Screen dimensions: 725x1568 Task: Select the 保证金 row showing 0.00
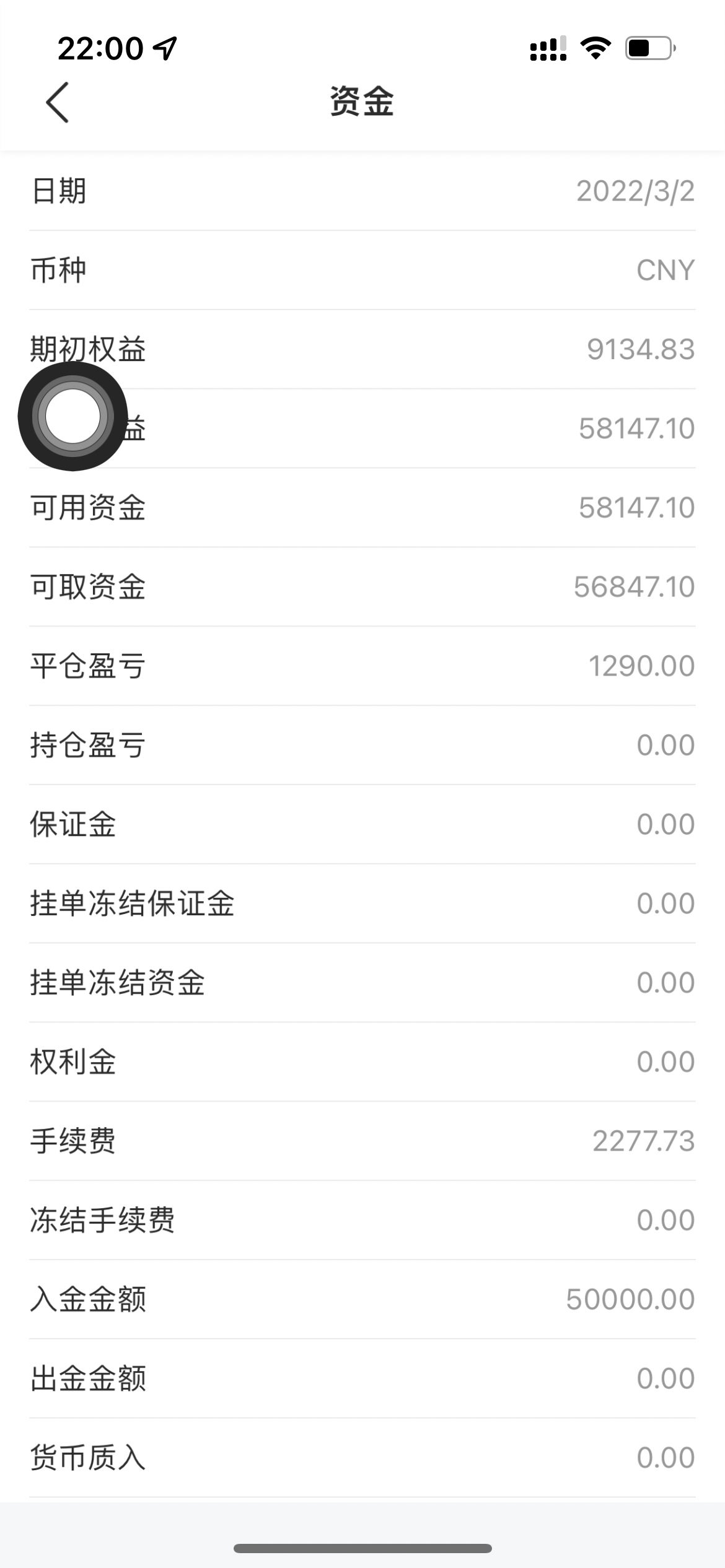(362, 824)
